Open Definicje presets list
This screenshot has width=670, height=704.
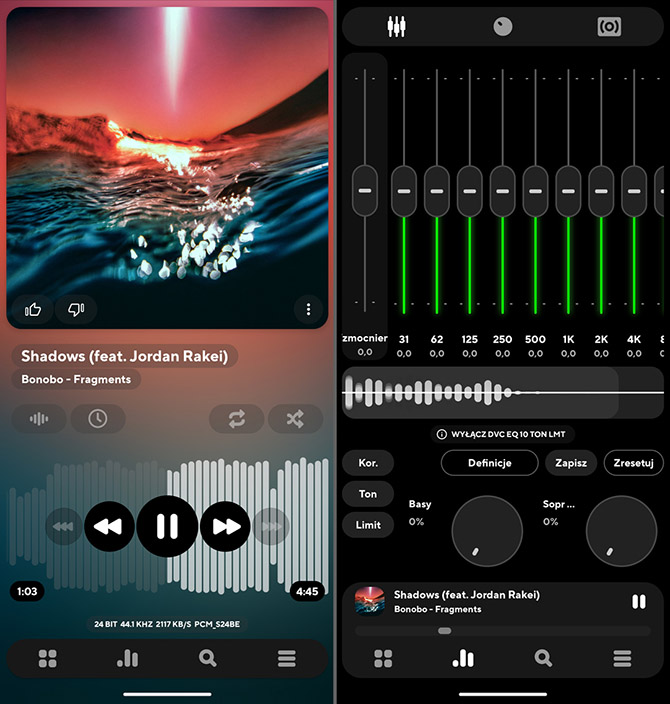[x=490, y=463]
